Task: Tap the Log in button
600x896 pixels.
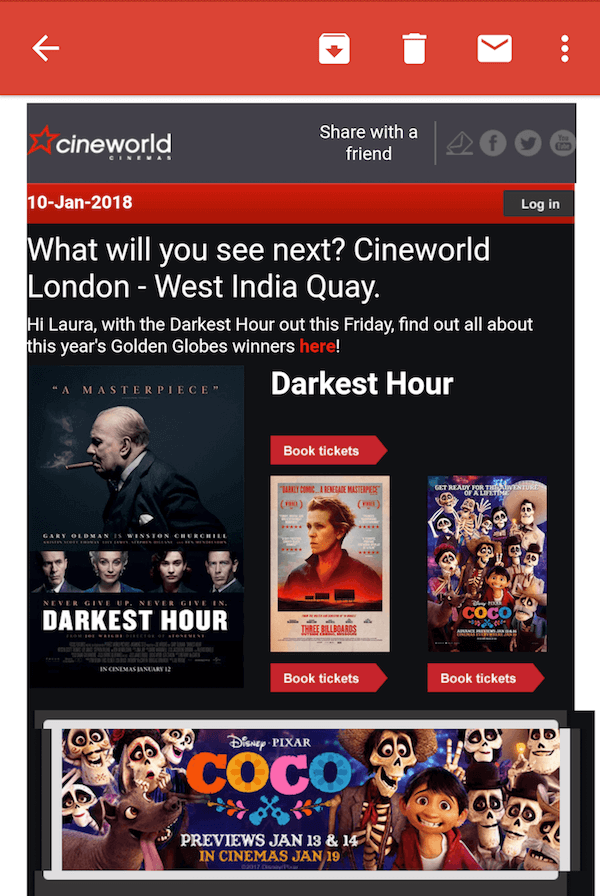Action: pos(540,204)
